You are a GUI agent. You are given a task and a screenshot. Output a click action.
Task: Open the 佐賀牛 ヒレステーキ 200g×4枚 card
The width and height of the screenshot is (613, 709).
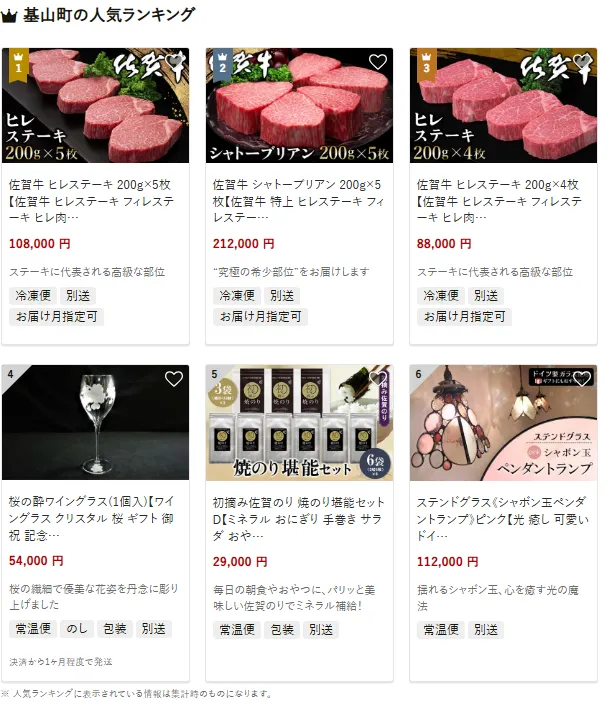(x=503, y=200)
